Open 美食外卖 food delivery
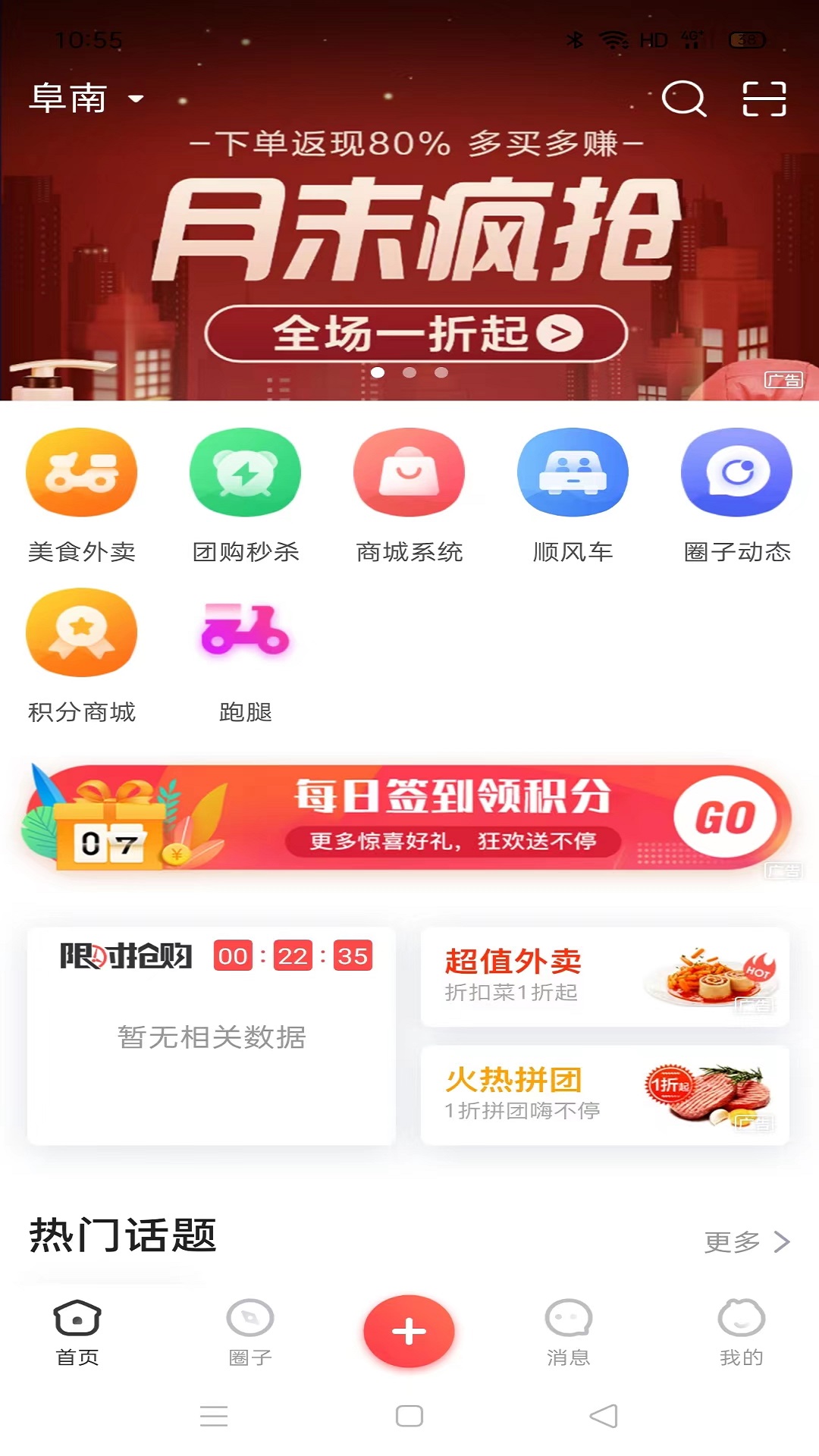 (x=82, y=496)
